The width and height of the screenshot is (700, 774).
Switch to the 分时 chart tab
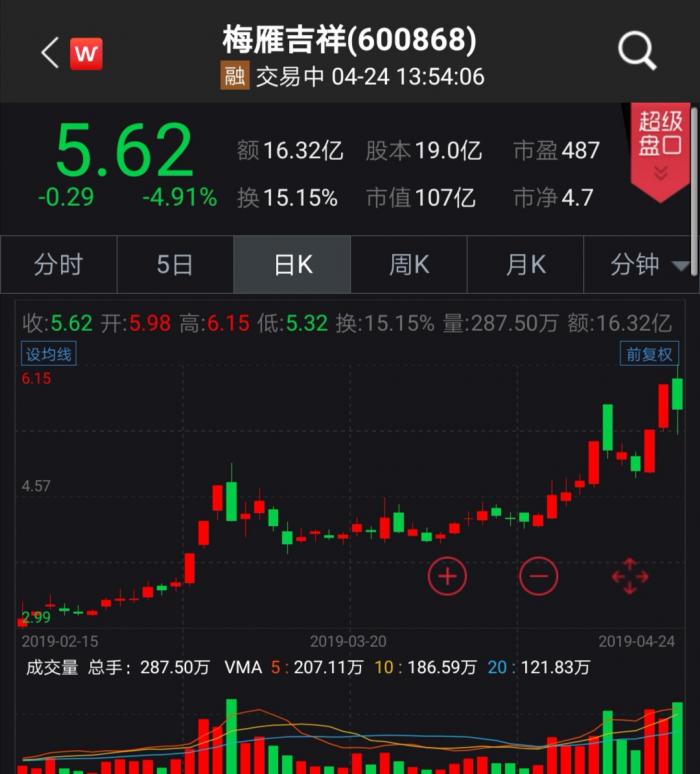coord(58,265)
